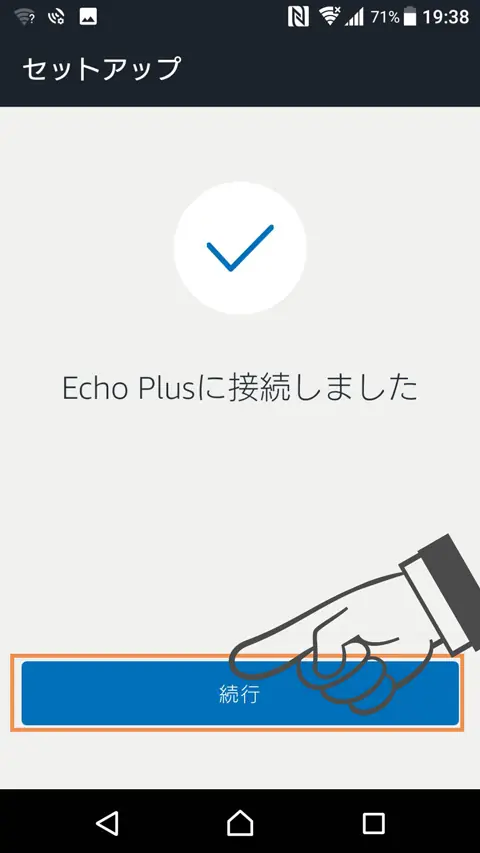
Task: Return to the Android home screen
Action: [x=240, y=823]
